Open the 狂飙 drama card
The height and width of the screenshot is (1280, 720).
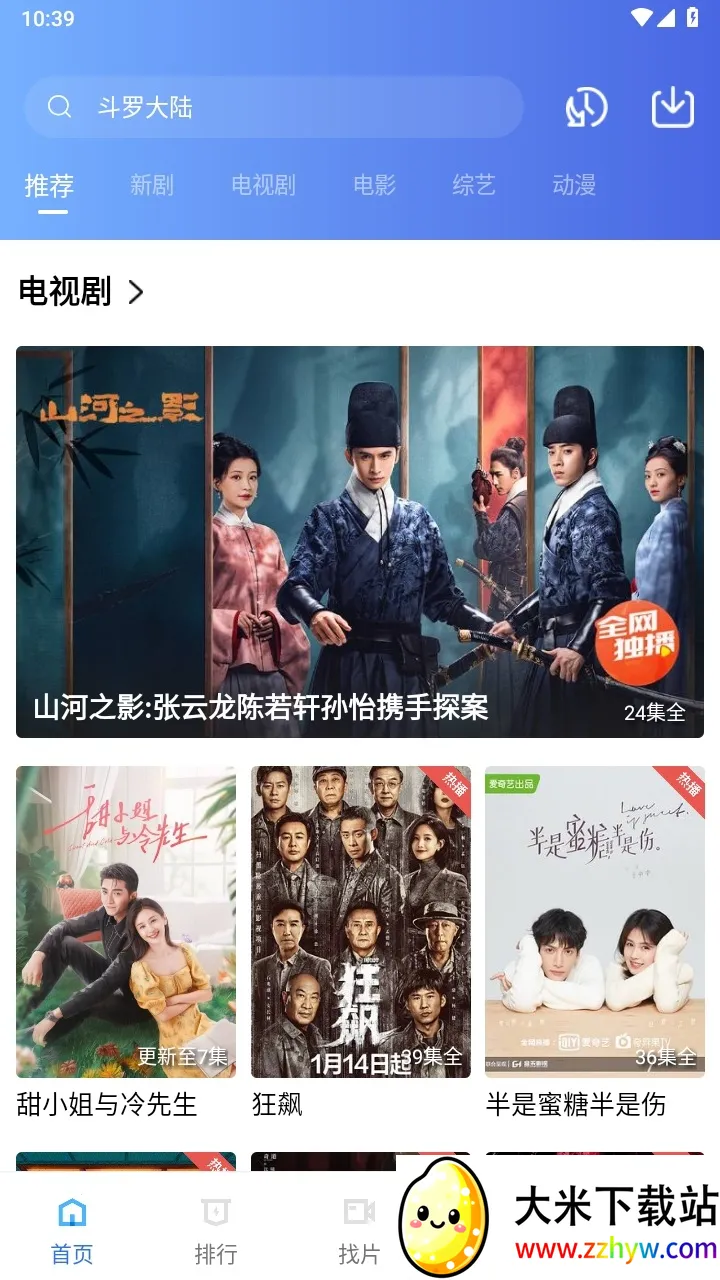click(360, 921)
